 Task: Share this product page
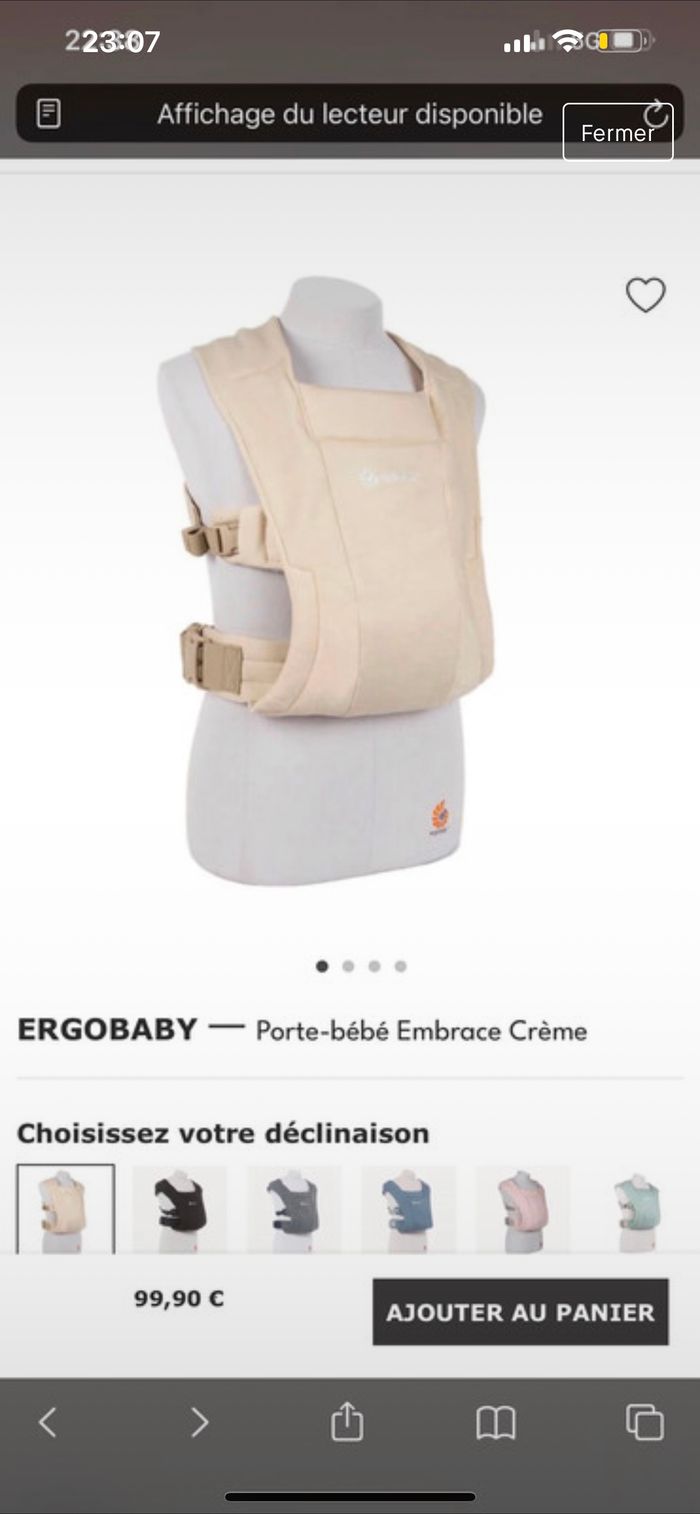[x=347, y=1421]
